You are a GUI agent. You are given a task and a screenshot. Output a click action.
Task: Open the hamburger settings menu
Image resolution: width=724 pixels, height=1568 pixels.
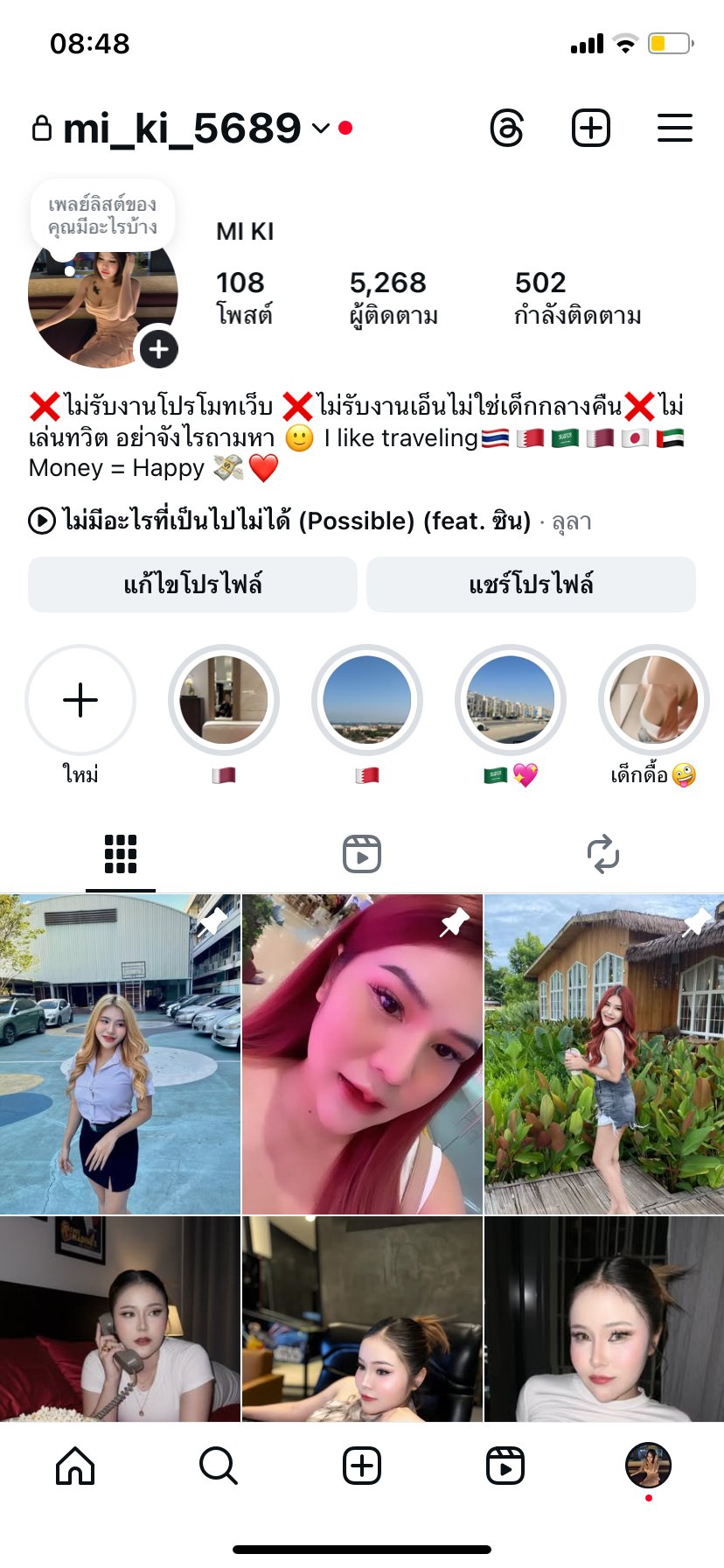point(674,129)
